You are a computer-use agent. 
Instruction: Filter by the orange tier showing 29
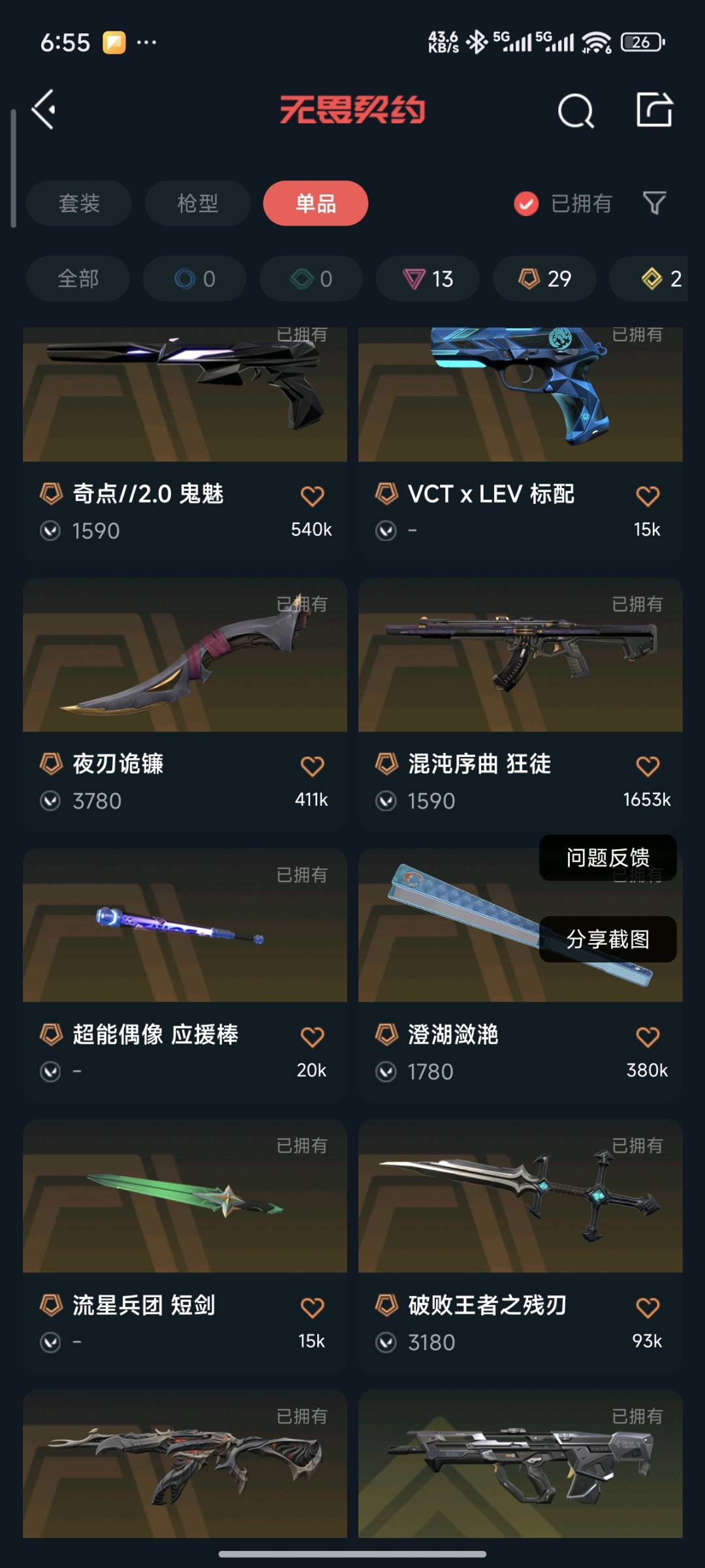544,279
